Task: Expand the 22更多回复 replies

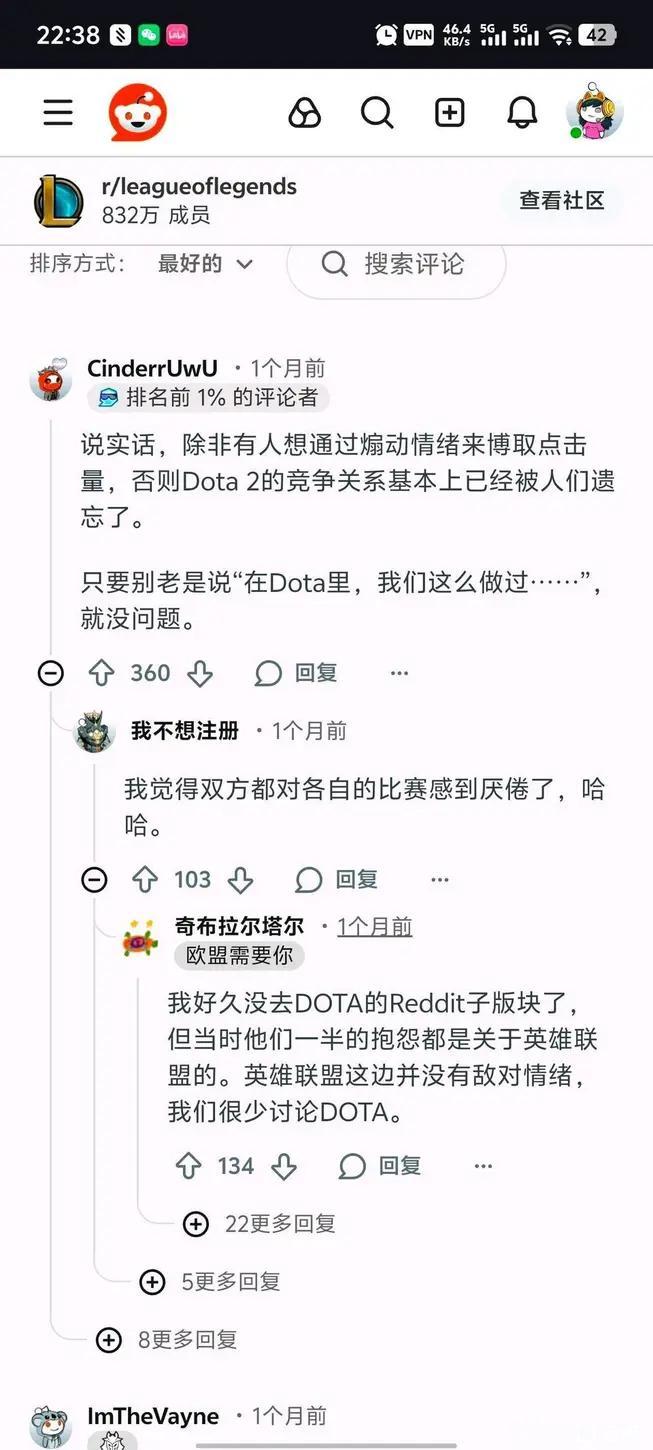Action: pos(260,1223)
